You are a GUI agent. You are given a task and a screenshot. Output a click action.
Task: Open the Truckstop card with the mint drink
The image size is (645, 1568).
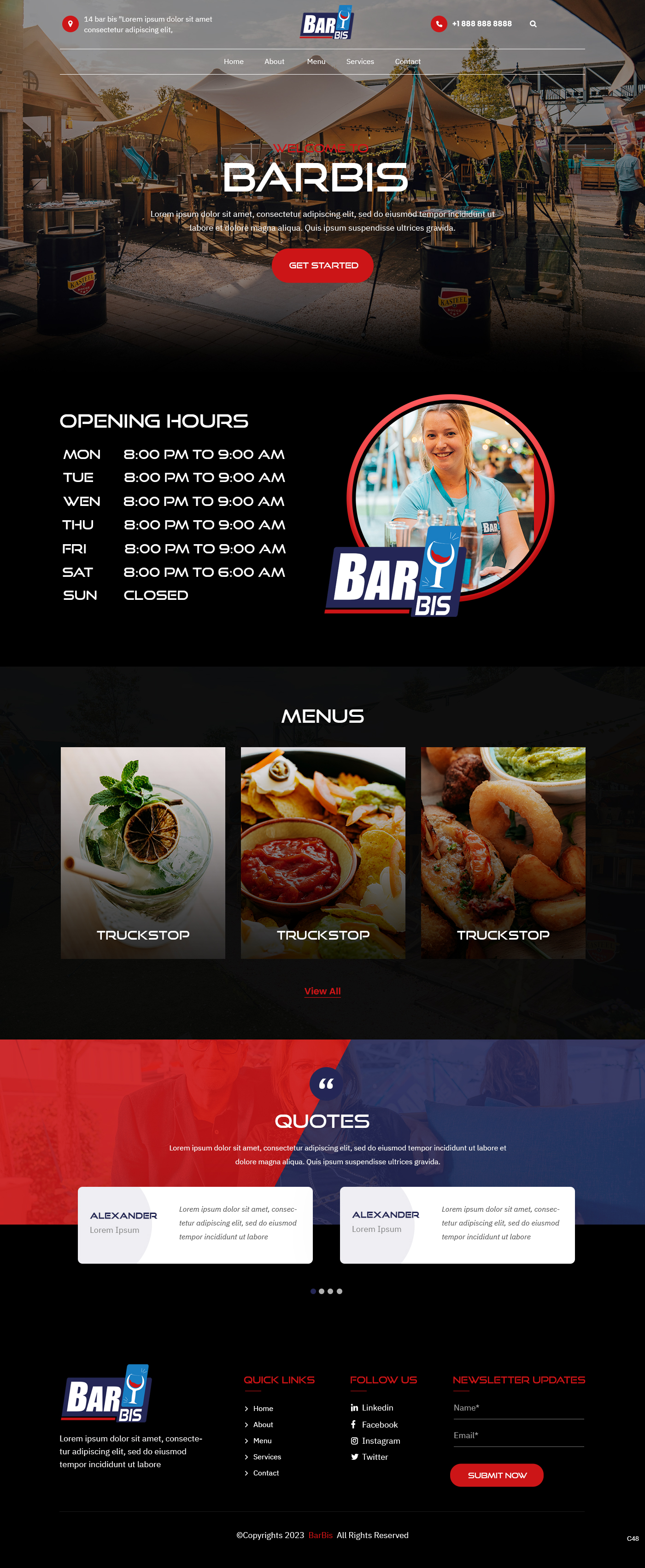point(143,852)
